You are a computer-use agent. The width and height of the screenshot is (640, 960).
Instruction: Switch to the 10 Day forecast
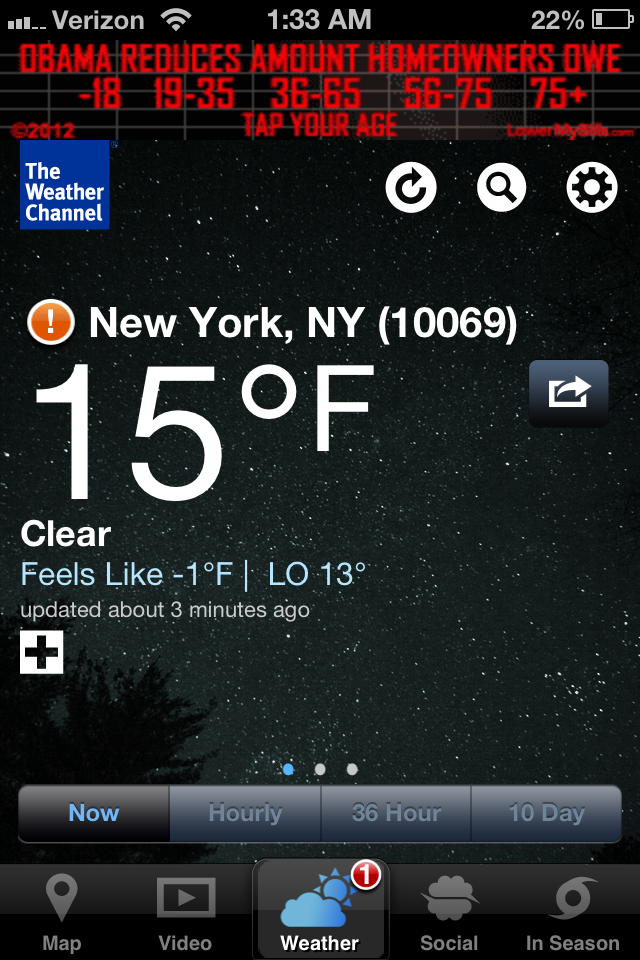coord(546,813)
